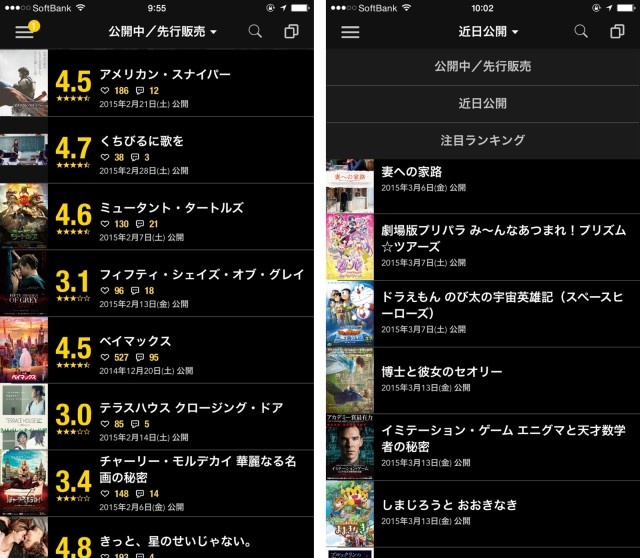This screenshot has height=558, width=640.
Task: Collapse the 近日公開 dropdown header
Action: (488, 32)
